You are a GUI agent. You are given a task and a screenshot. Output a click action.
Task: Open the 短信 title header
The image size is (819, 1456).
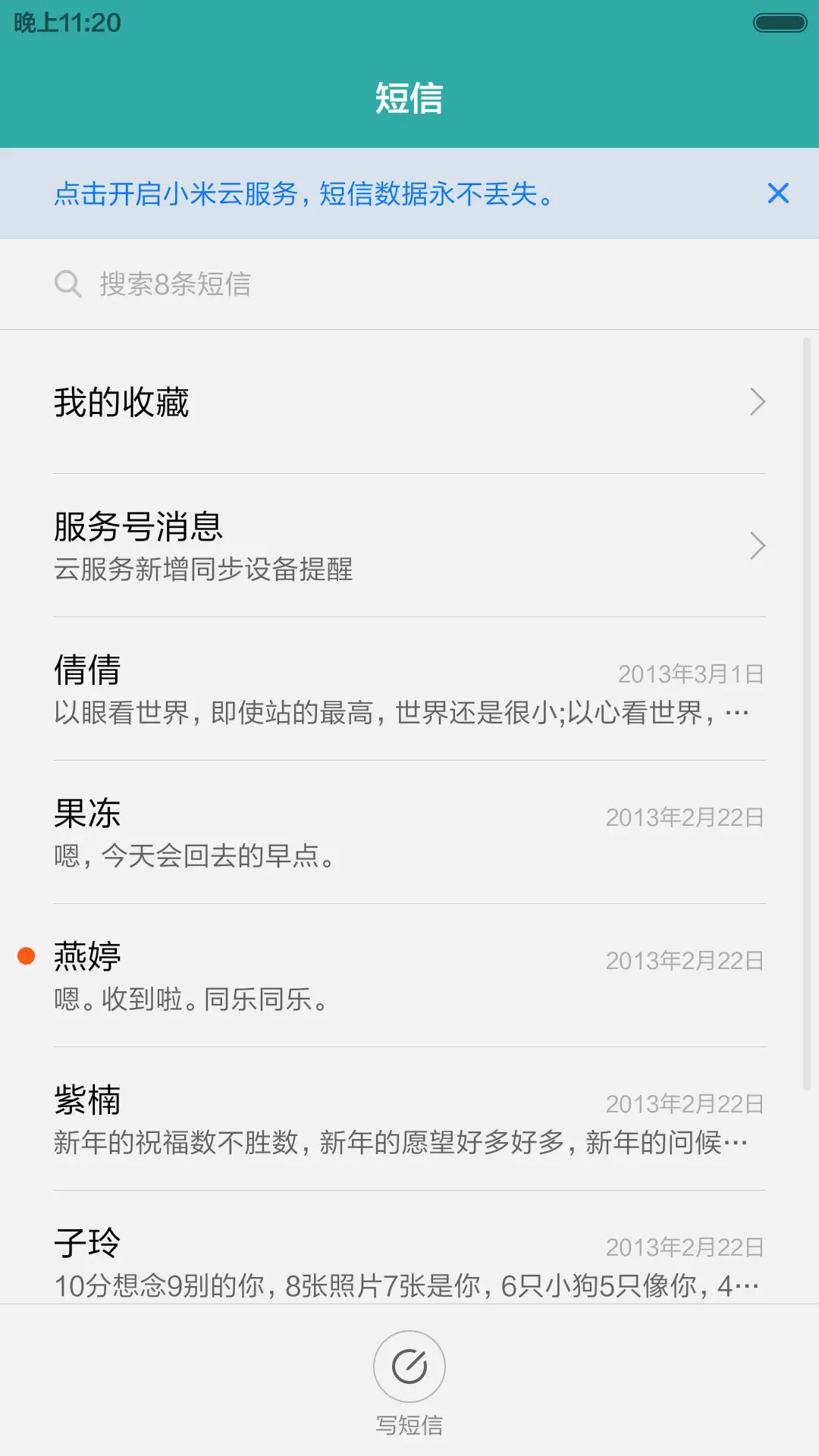click(x=409, y=99)
